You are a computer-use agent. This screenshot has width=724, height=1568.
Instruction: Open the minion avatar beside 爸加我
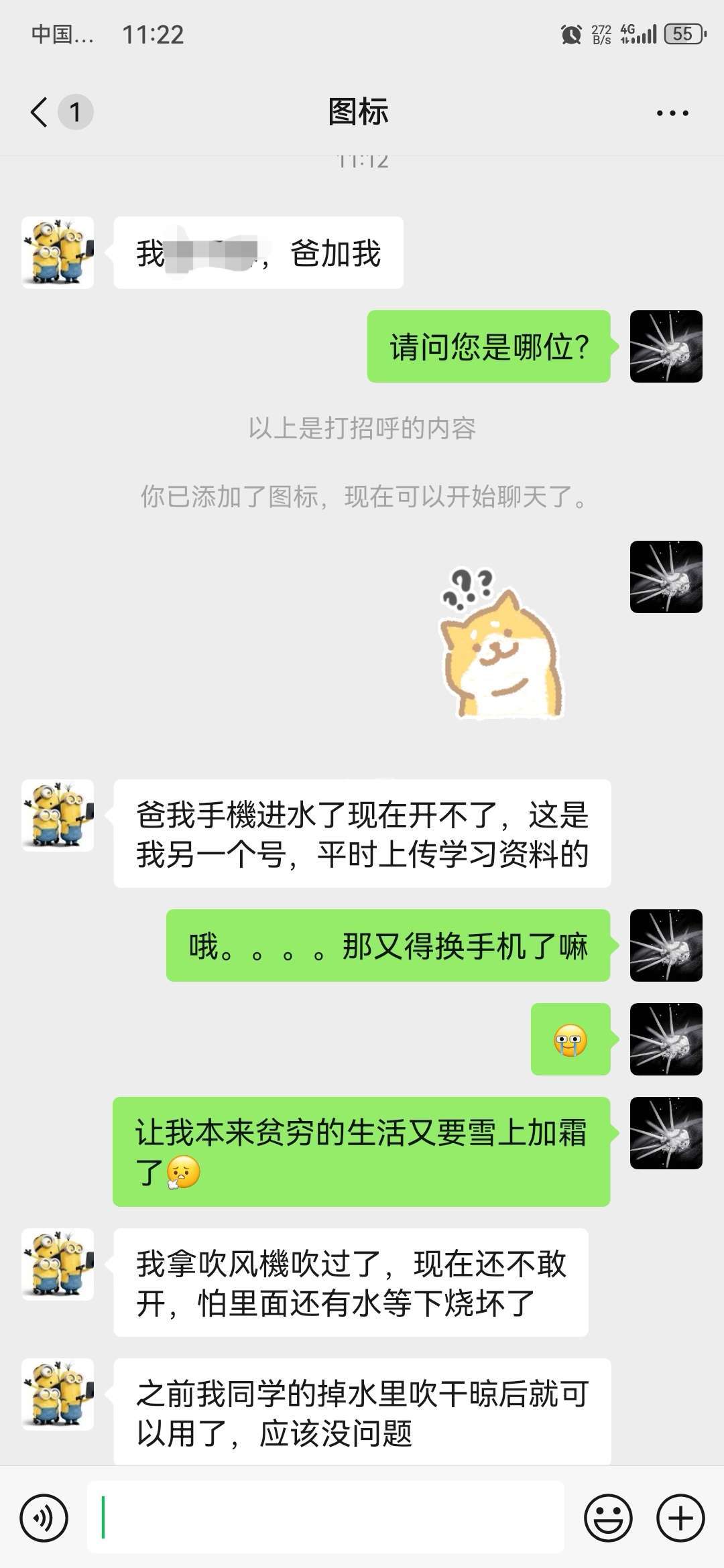click(58, 253)
